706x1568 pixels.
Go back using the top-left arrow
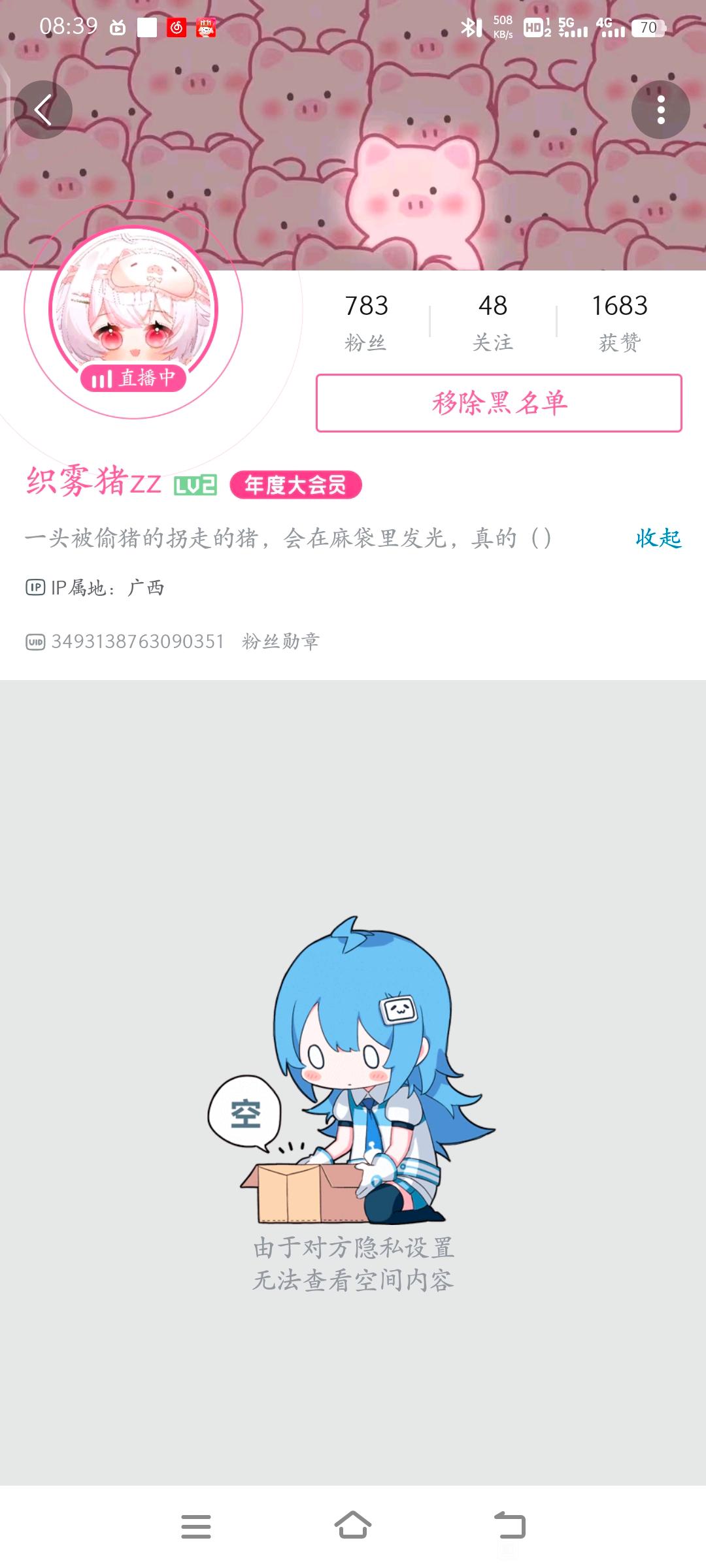(x=43, y=110)
